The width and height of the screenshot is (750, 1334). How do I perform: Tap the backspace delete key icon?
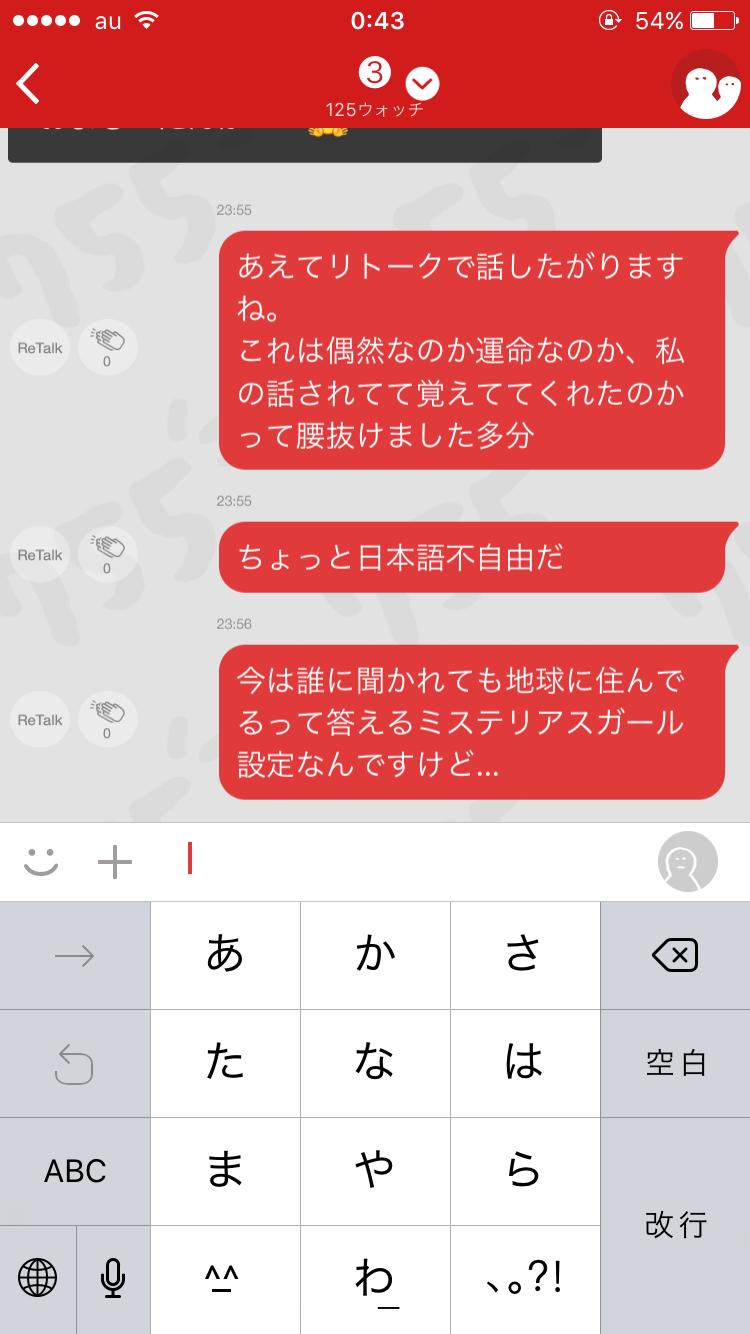click(x=675, y=955)
